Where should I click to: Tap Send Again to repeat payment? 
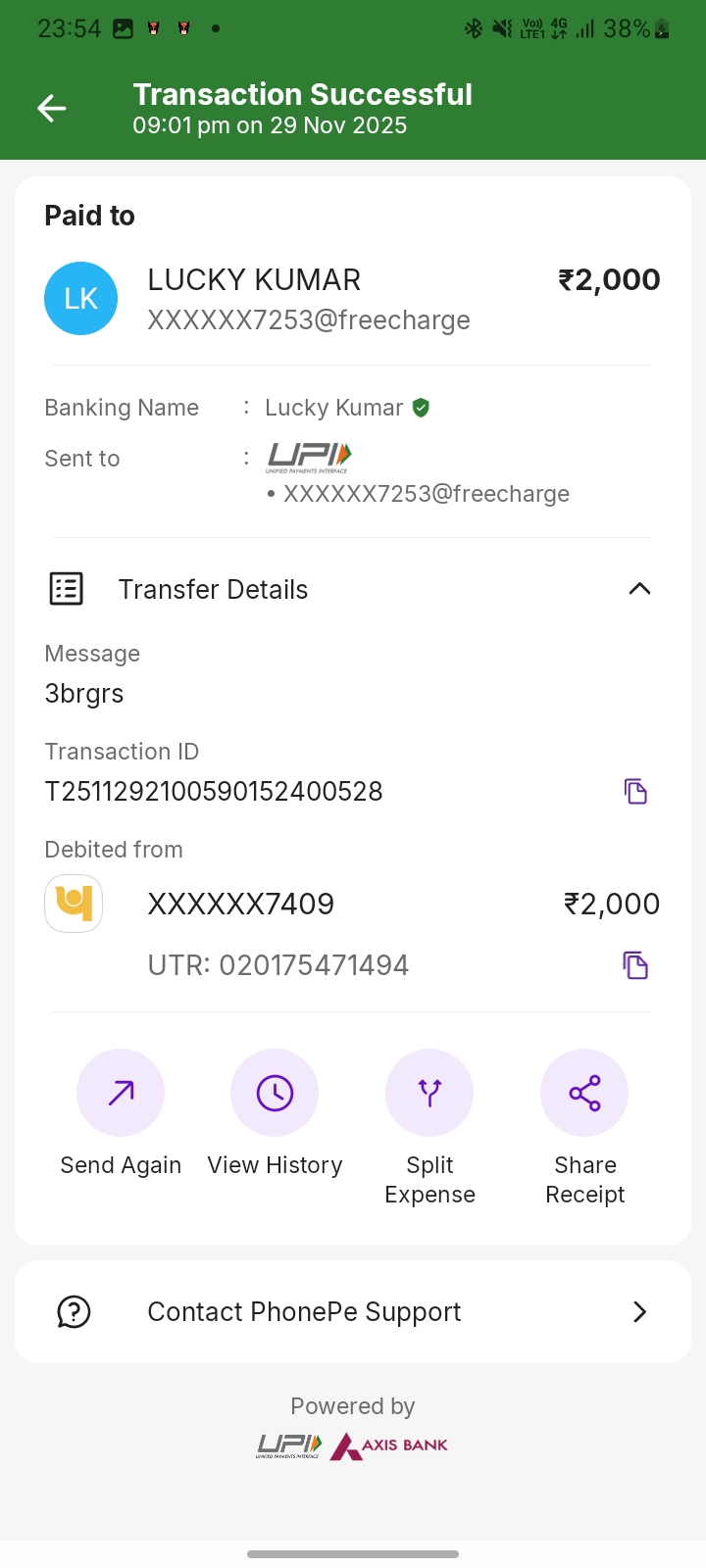[x=121, y=1093]
